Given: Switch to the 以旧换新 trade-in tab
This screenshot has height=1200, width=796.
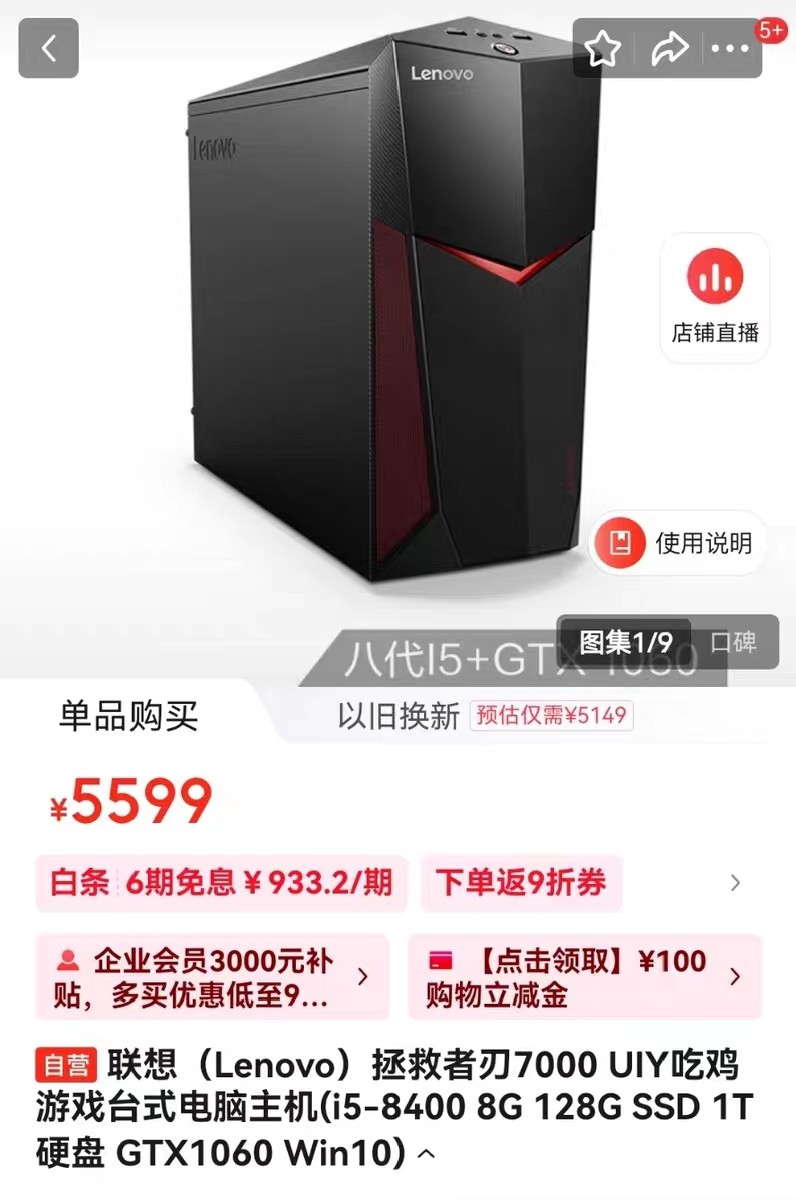Looking at the screenshot, I should (x=398, y=716).
